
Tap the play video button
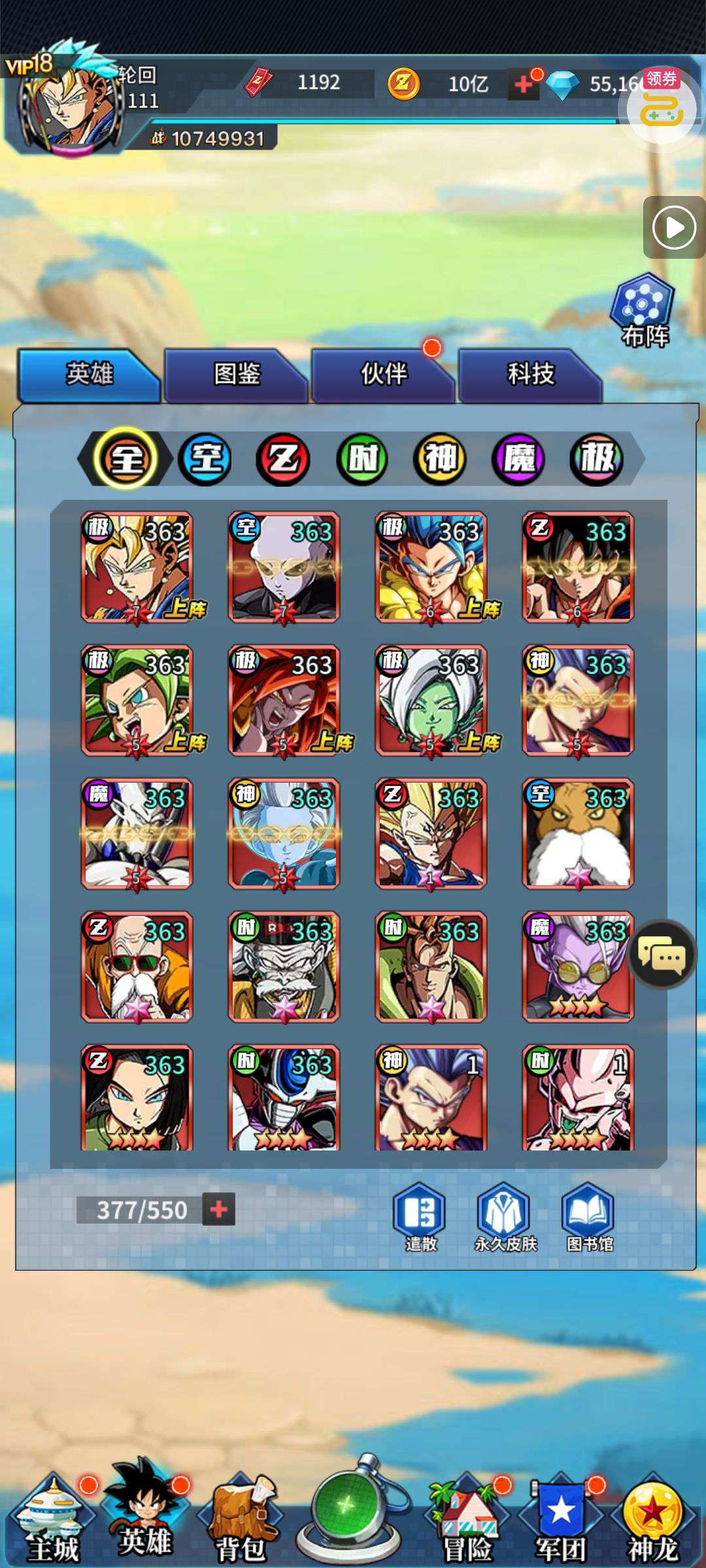point(674,227)
